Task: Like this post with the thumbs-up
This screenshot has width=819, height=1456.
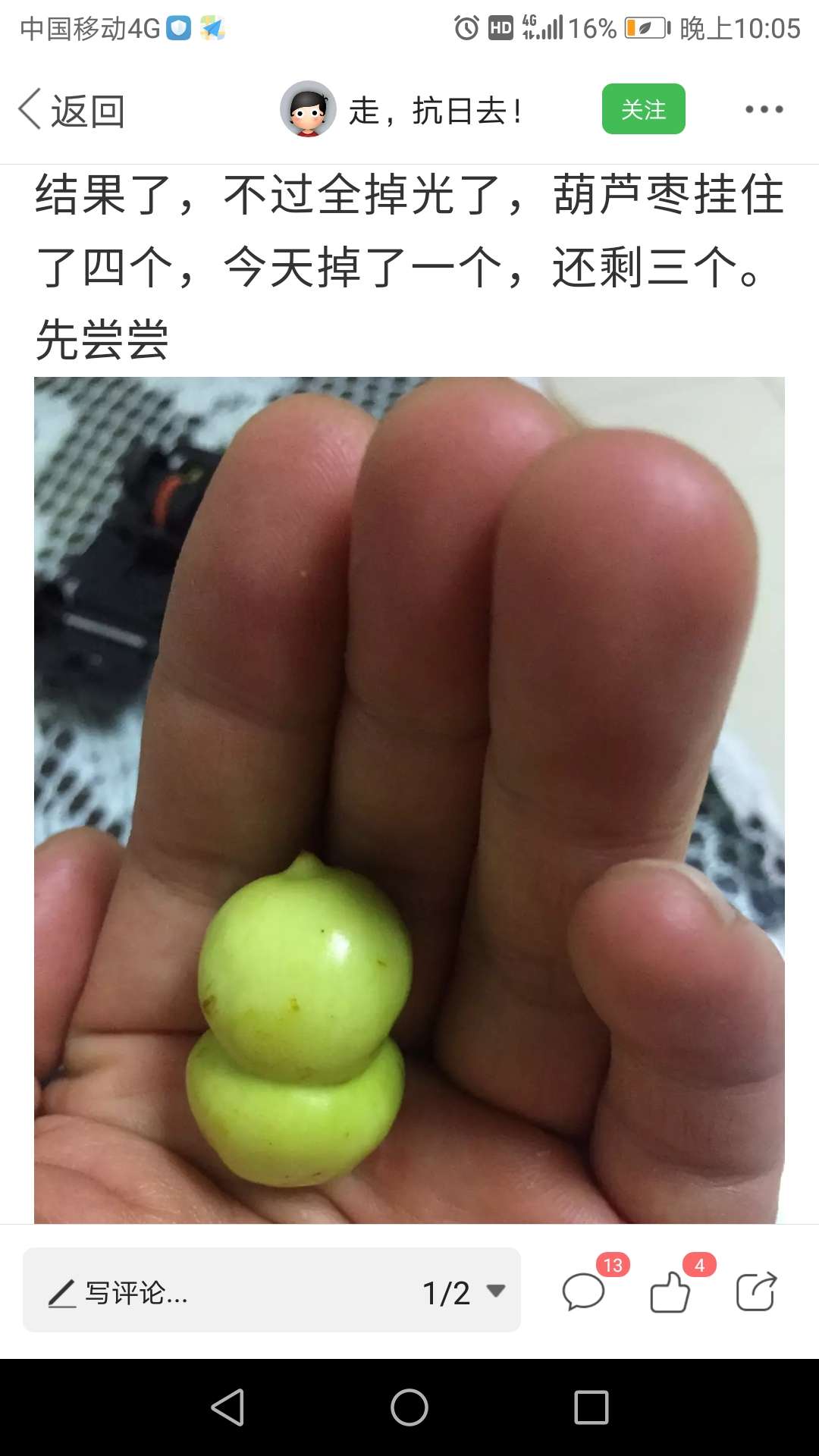Action: [x=670, y=1291]
